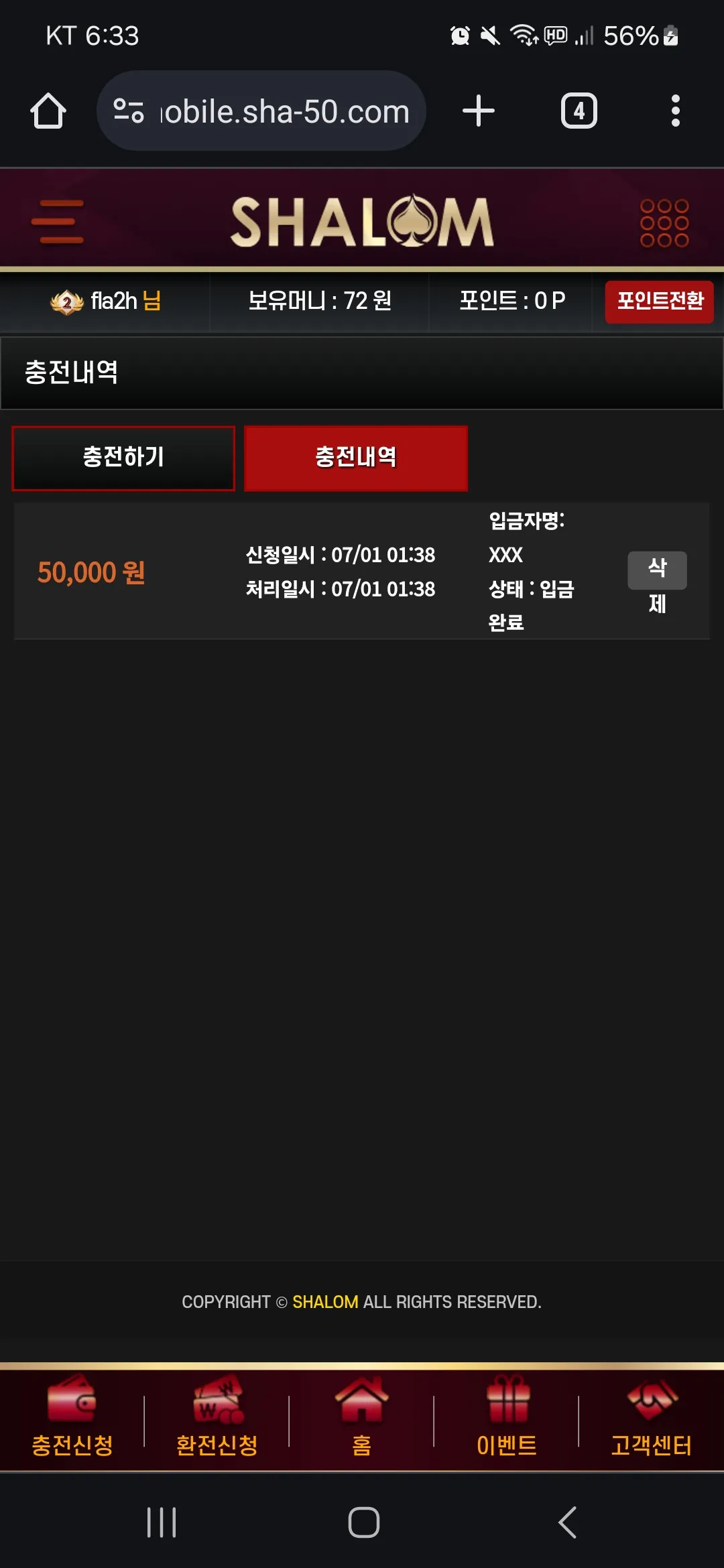724x1568 pixels.
Task: Open the browser overflow menu
Action: click(675, 111)
